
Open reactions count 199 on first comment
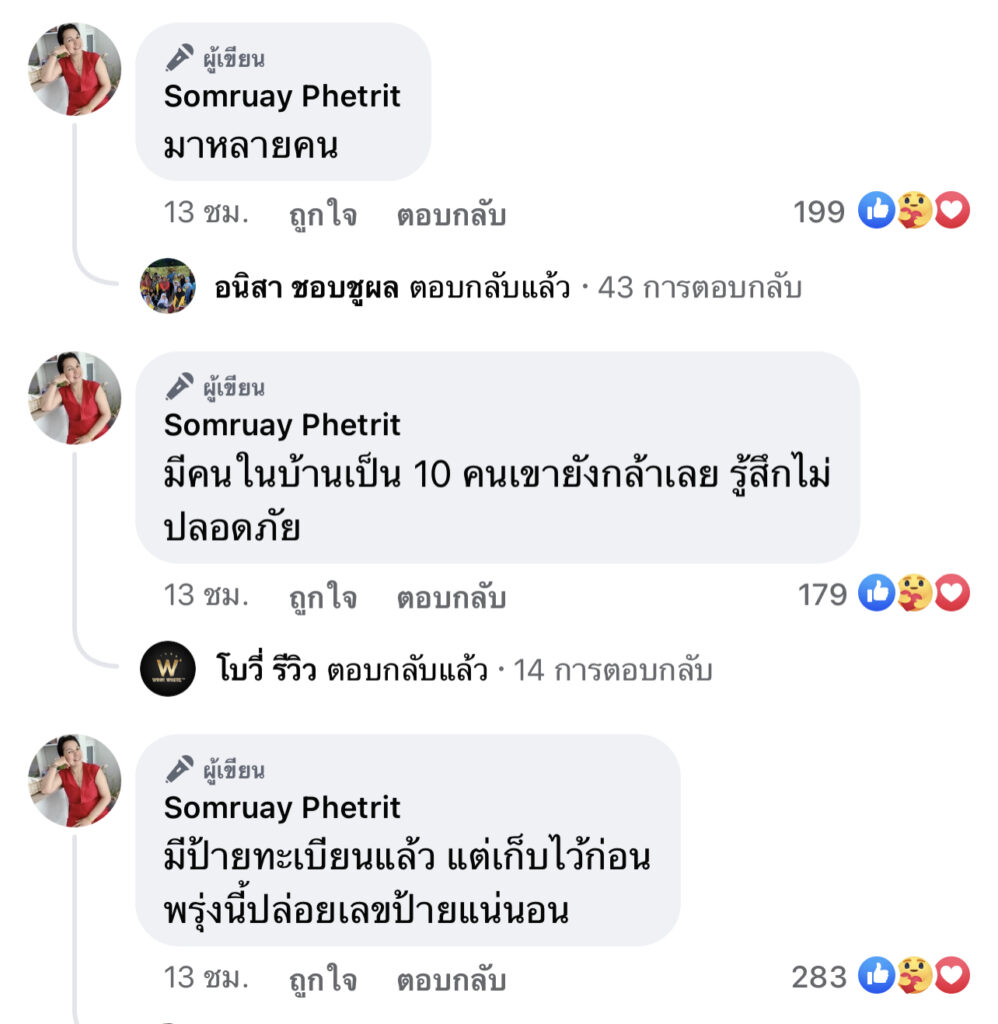(880, 212)
